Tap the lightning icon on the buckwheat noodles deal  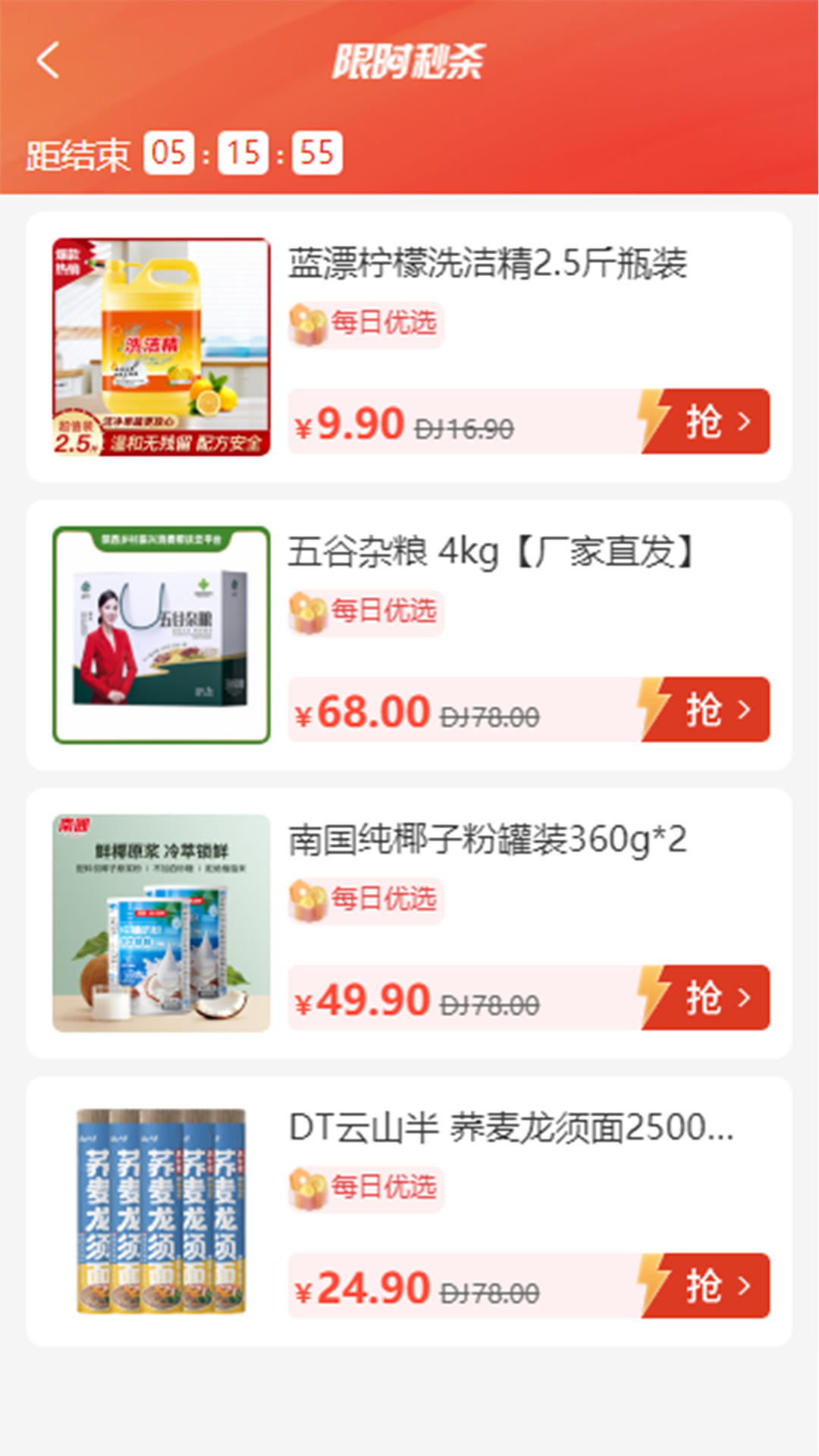click(x=654, y=1282)
